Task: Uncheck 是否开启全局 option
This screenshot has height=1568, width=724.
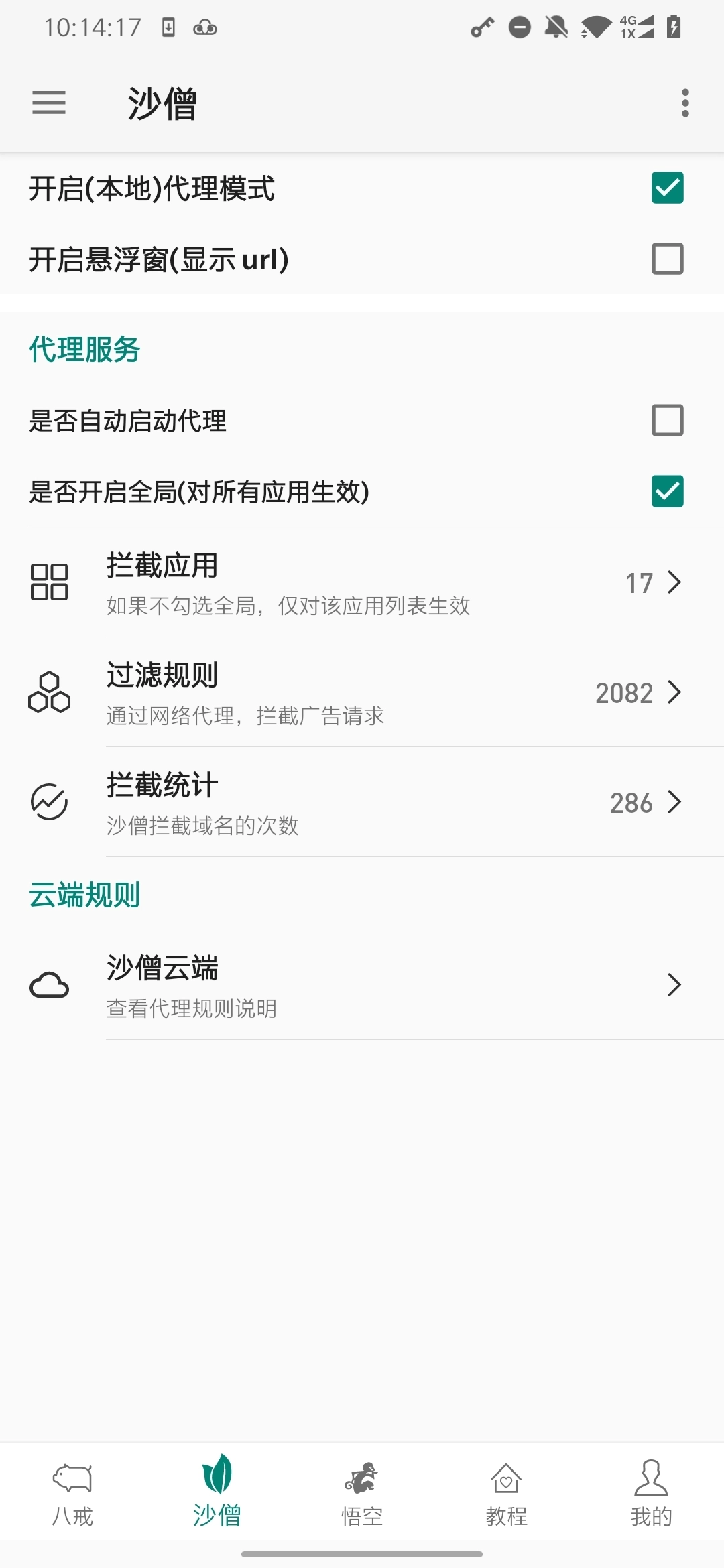Action: click(667, 491)
